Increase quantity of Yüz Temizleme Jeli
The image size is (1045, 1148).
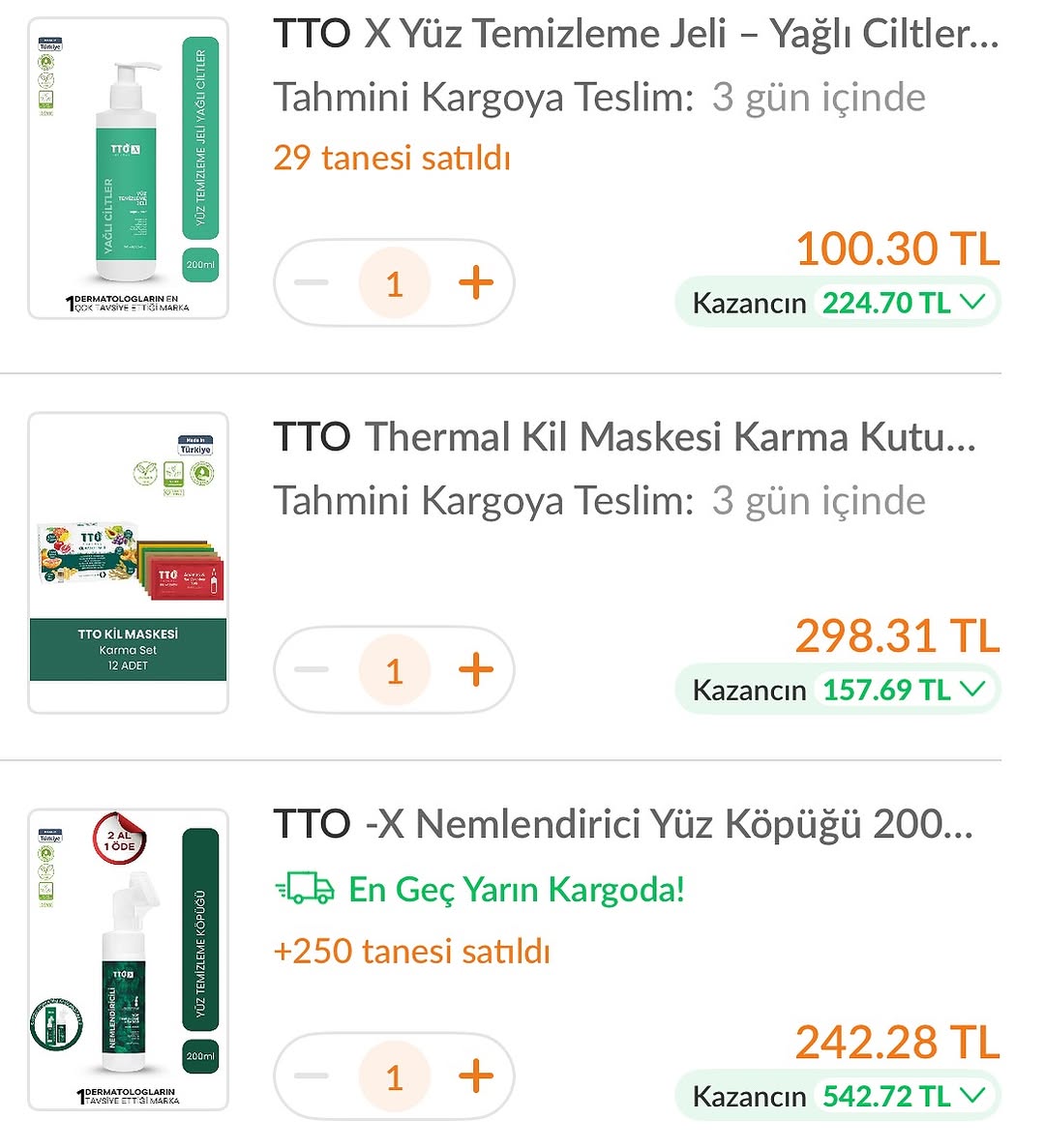coord(475,283)
